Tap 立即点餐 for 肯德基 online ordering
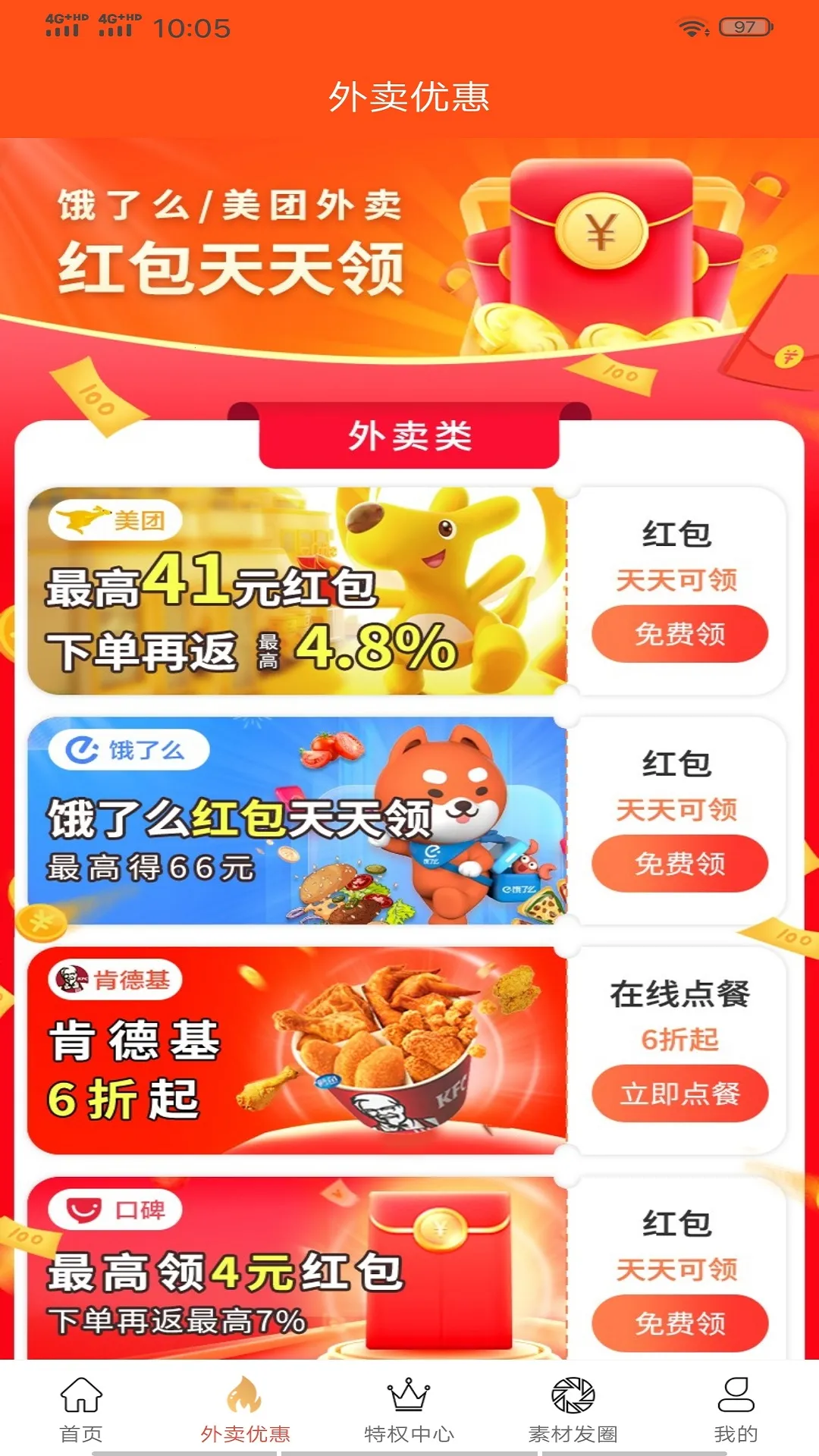 (679, 1094)
